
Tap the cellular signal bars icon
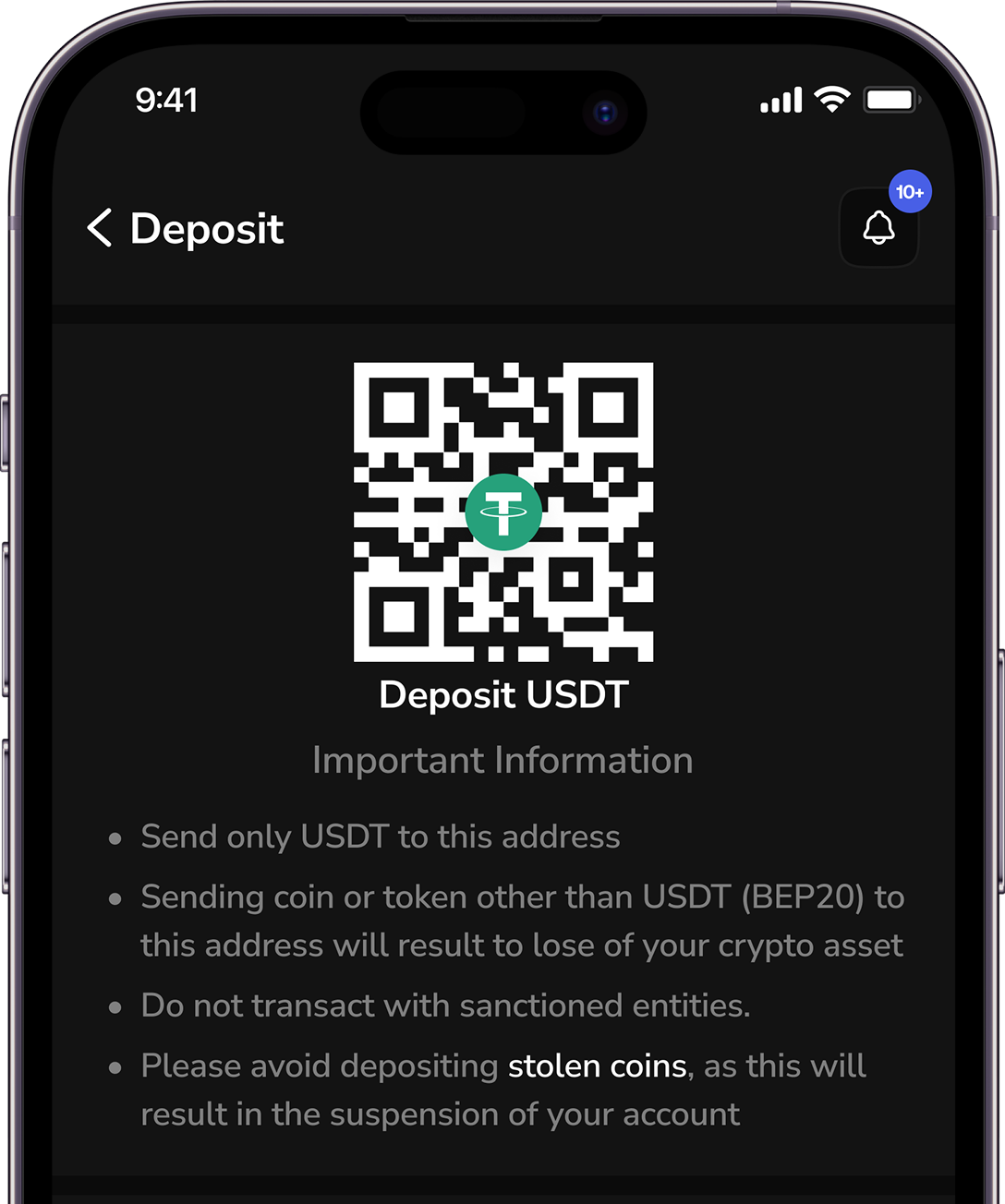click(781, 99)
